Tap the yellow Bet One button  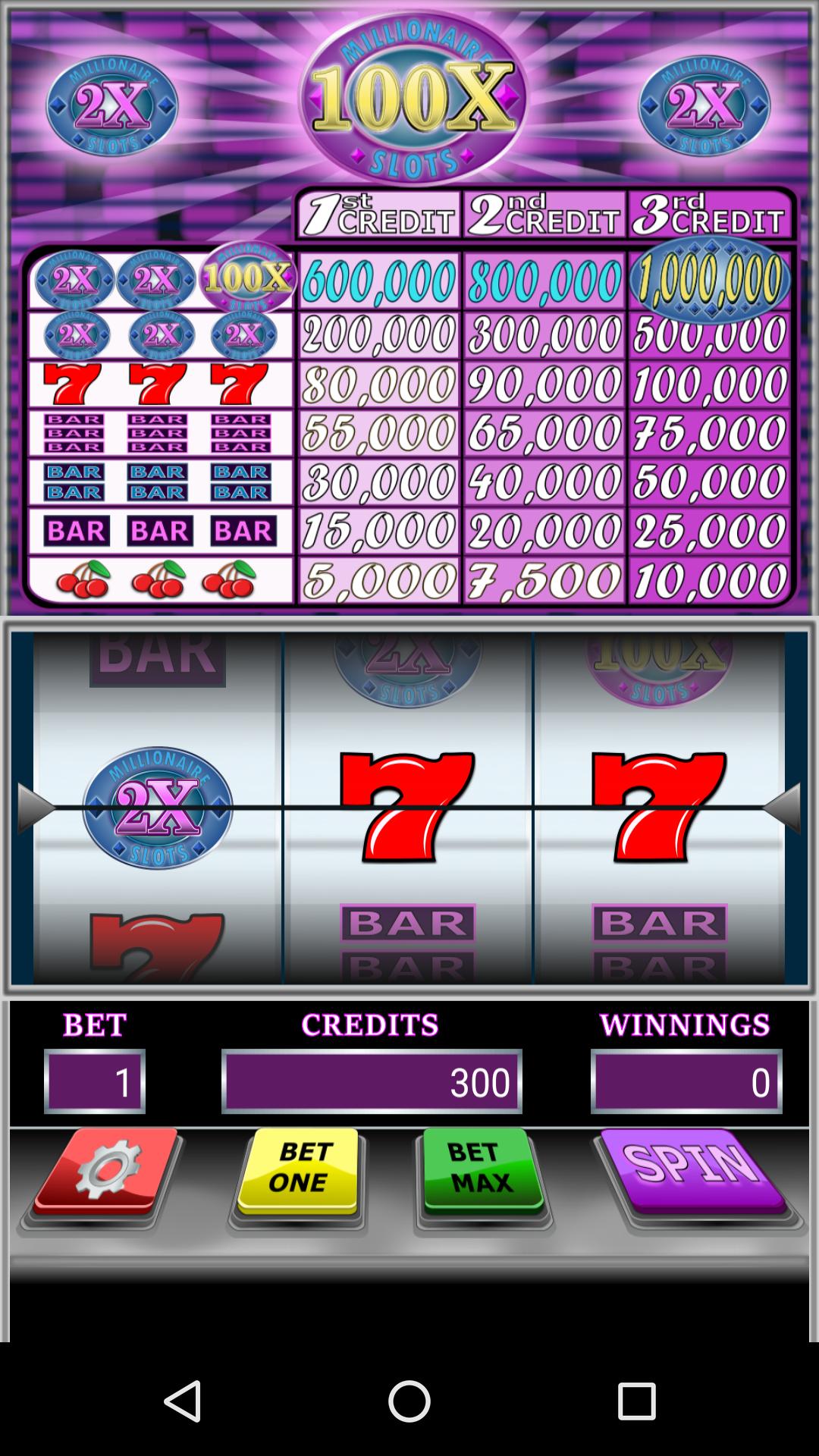tap(299, 1169)
